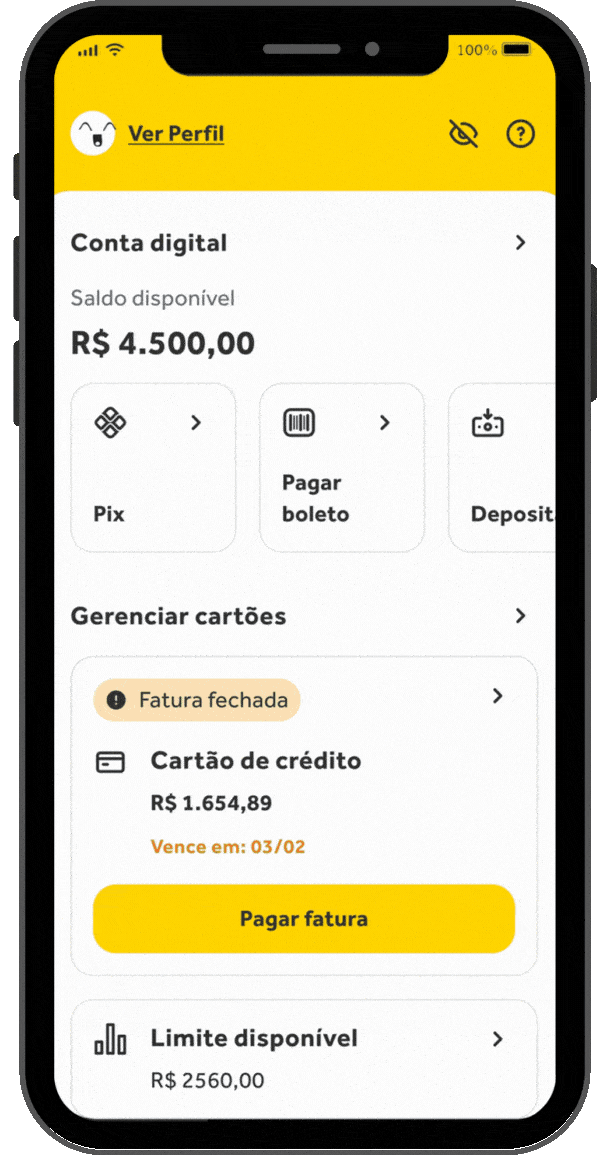Screen dimensions: 610x1155
Task: Open Limite disponível details
Action: [304, 1057]
